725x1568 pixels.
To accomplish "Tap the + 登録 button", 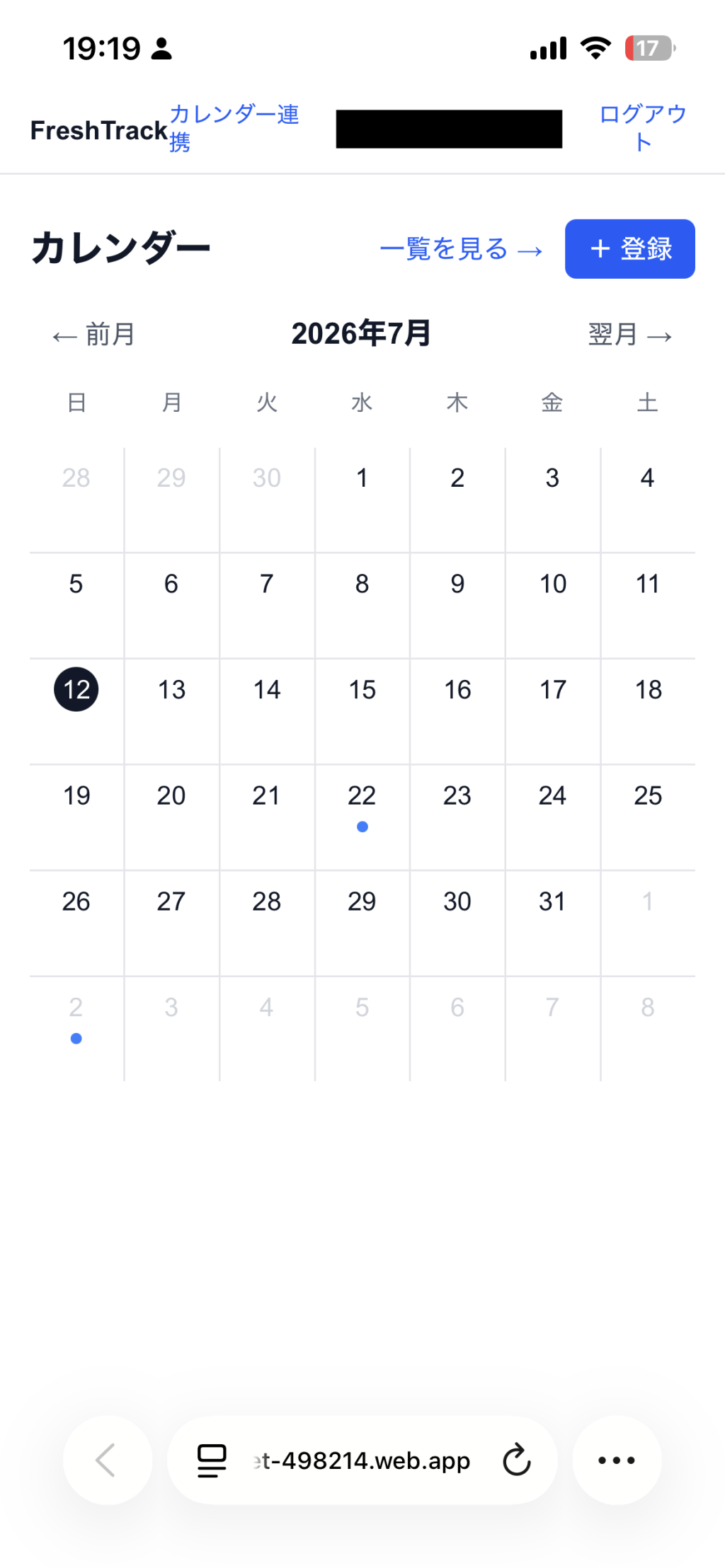I will [x=630, y=249].
